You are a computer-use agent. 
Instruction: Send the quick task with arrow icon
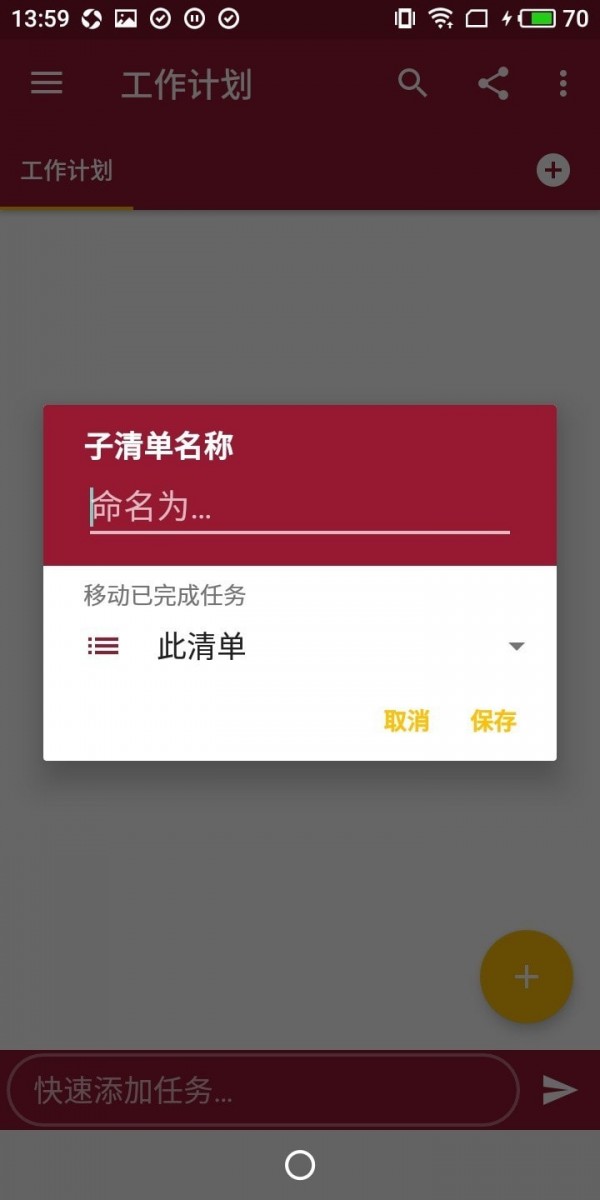(x=560, y=1090)
